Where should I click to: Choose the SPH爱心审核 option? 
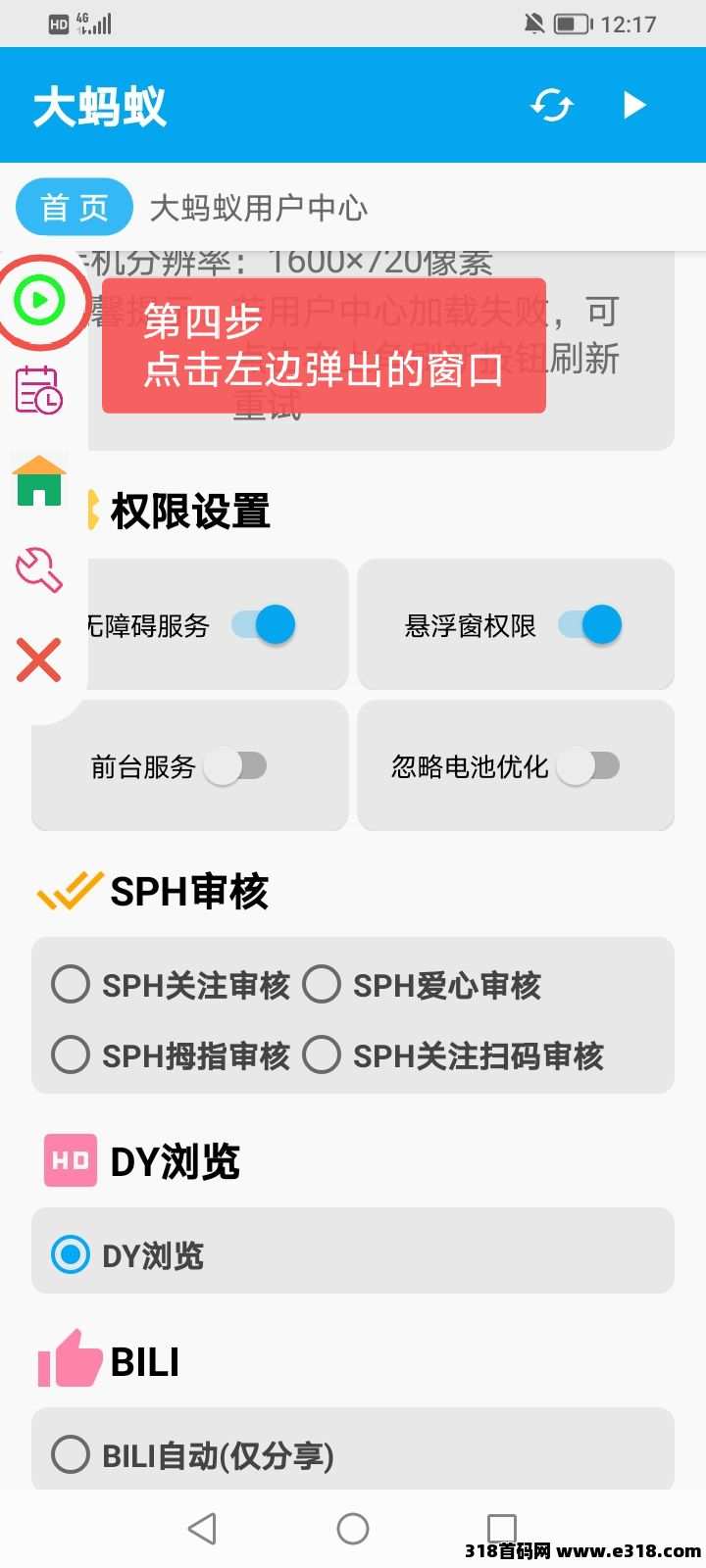322,984
